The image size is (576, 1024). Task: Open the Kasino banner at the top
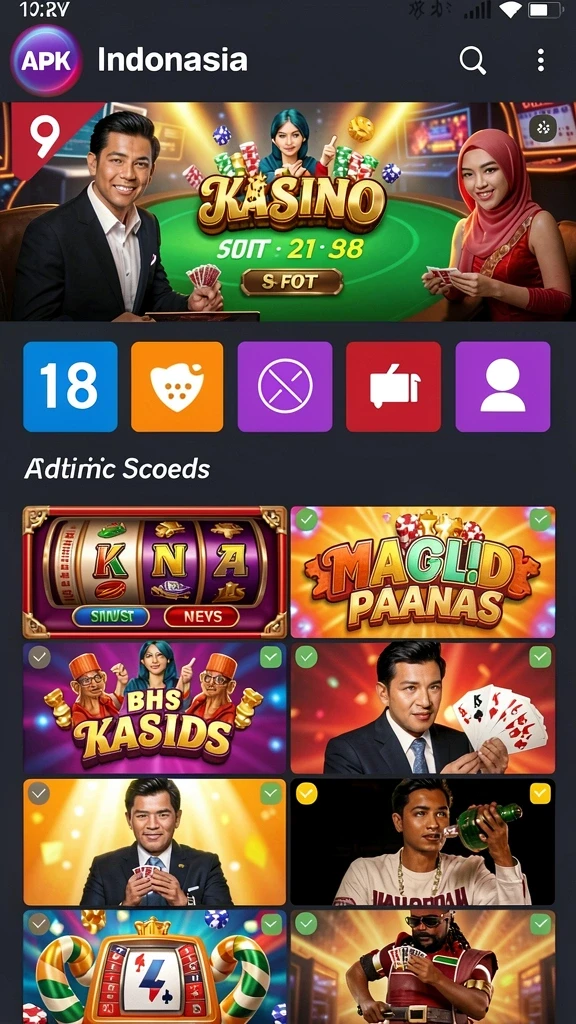(288, 212)
